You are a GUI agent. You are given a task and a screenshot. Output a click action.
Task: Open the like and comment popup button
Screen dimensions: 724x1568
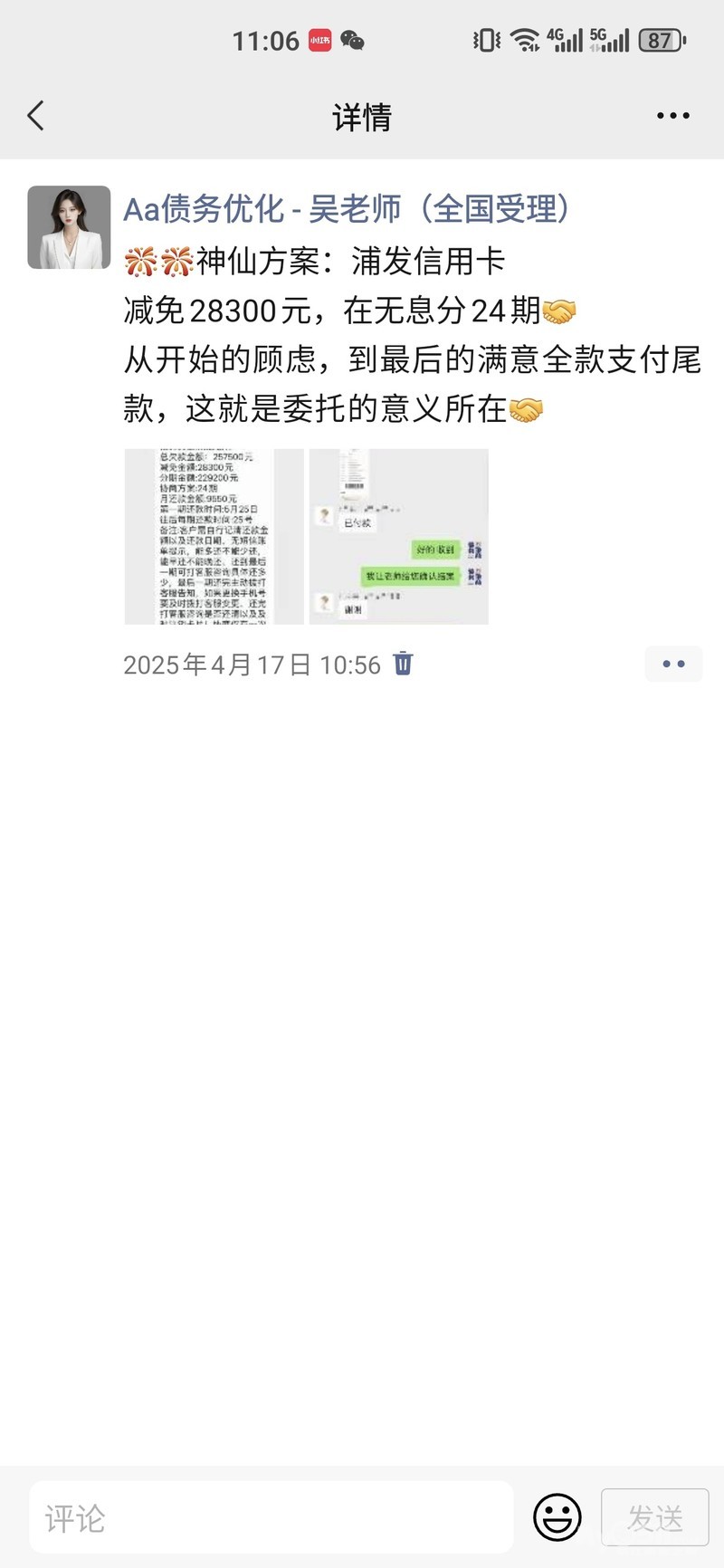tap(673, 664)
